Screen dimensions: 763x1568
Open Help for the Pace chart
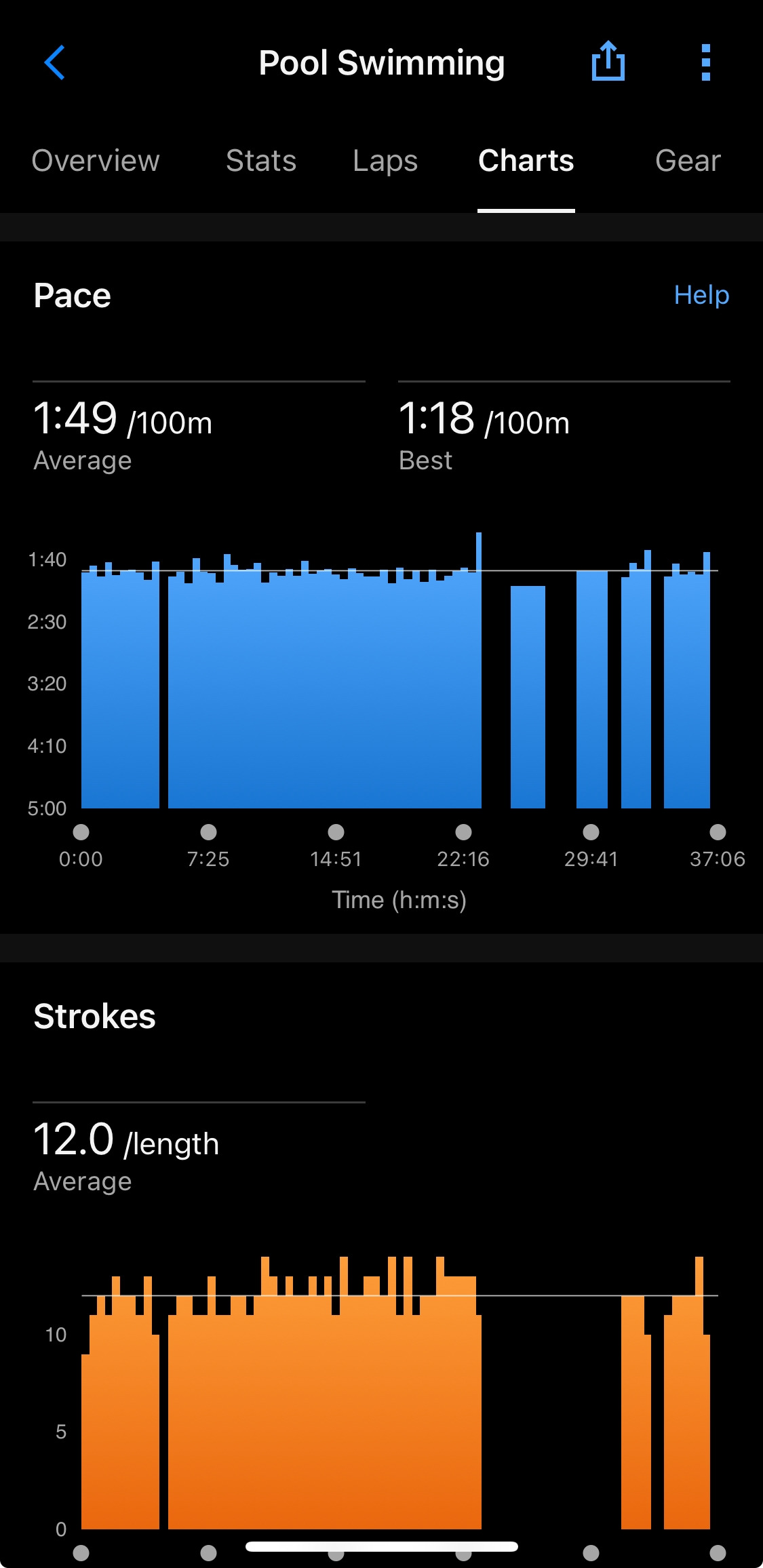tap(701, 295)
